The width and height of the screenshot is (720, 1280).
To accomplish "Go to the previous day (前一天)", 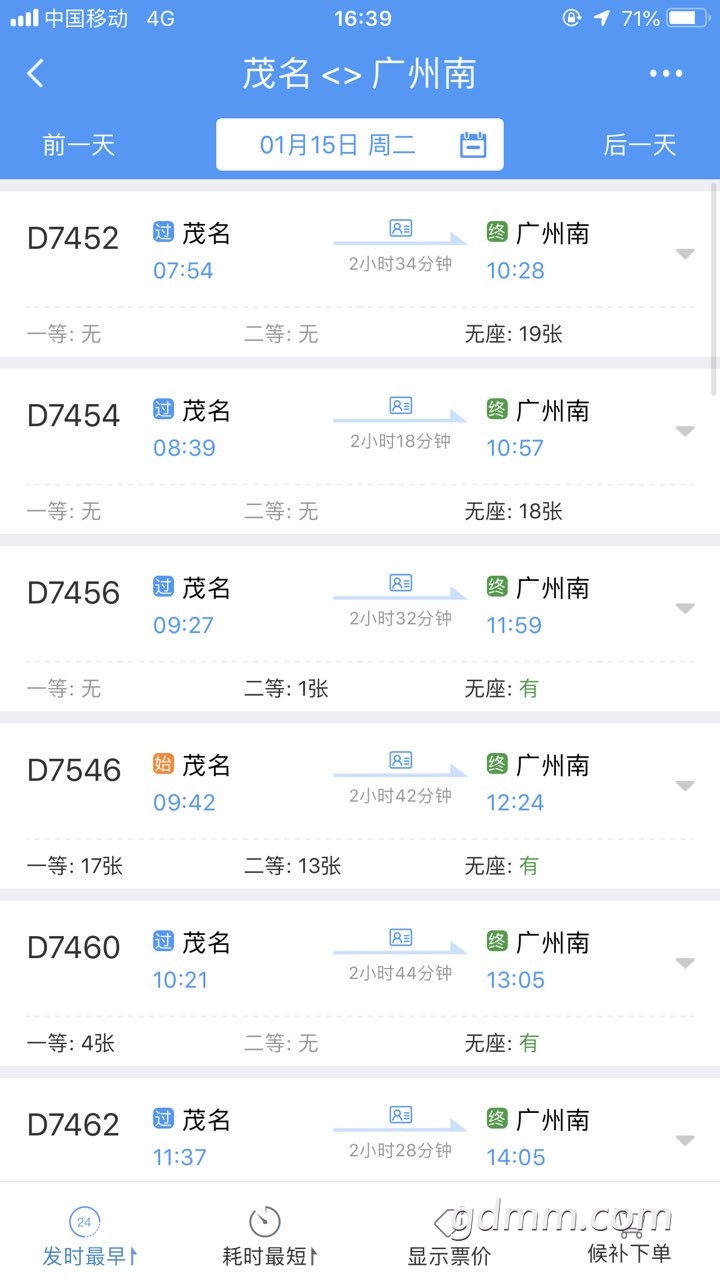I will 79,145.
